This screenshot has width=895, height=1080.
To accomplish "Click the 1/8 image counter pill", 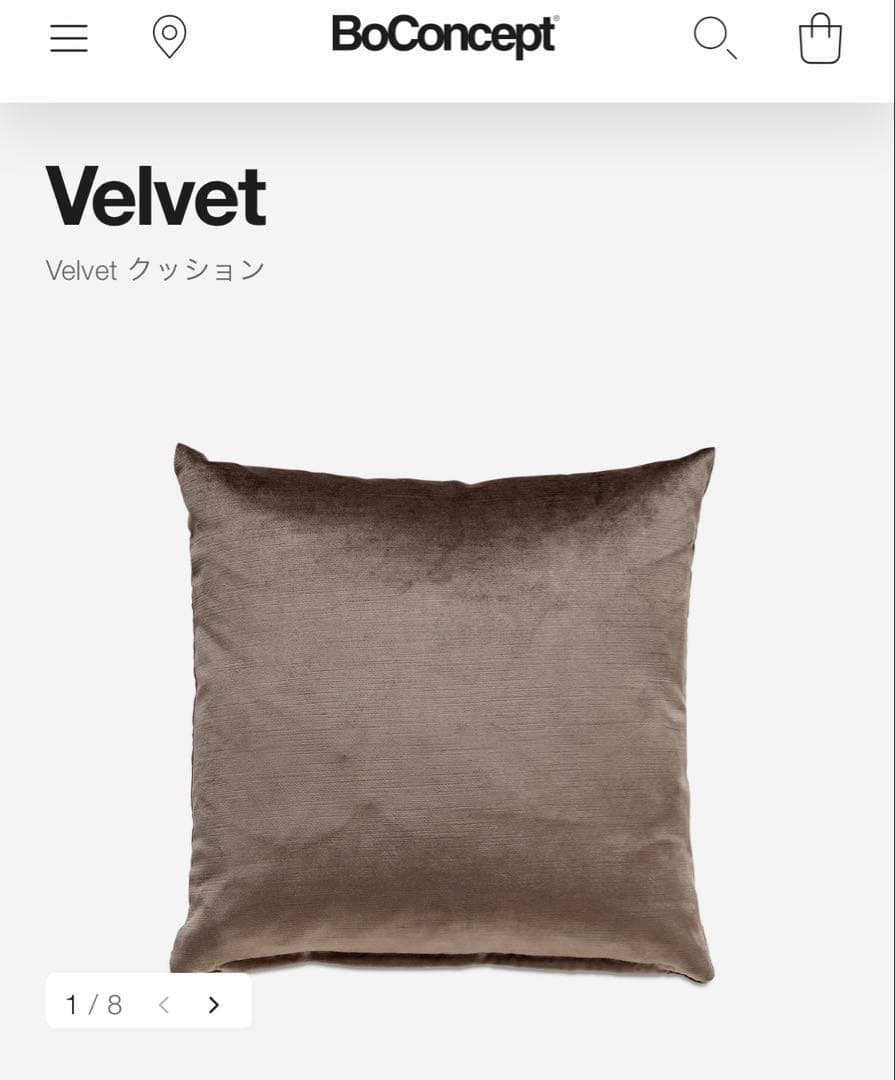I will pos(93,1004).
